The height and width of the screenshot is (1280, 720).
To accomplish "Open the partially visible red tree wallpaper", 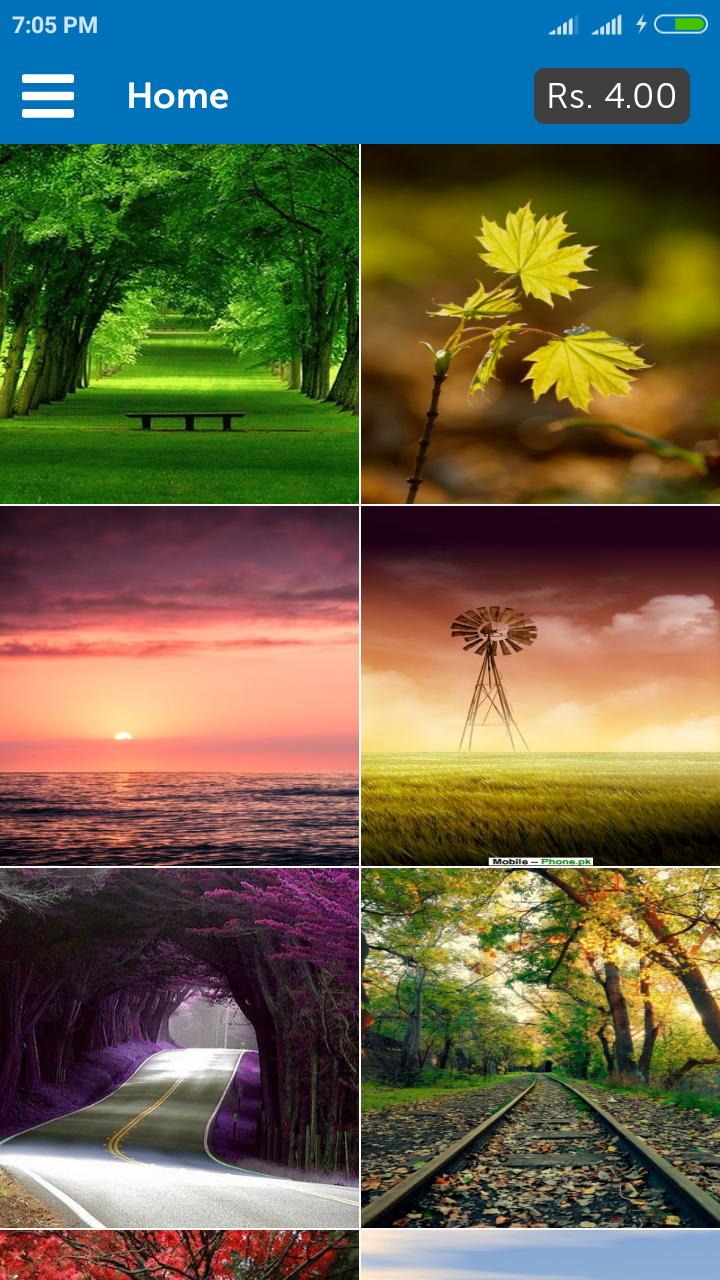I will 180,1255.
